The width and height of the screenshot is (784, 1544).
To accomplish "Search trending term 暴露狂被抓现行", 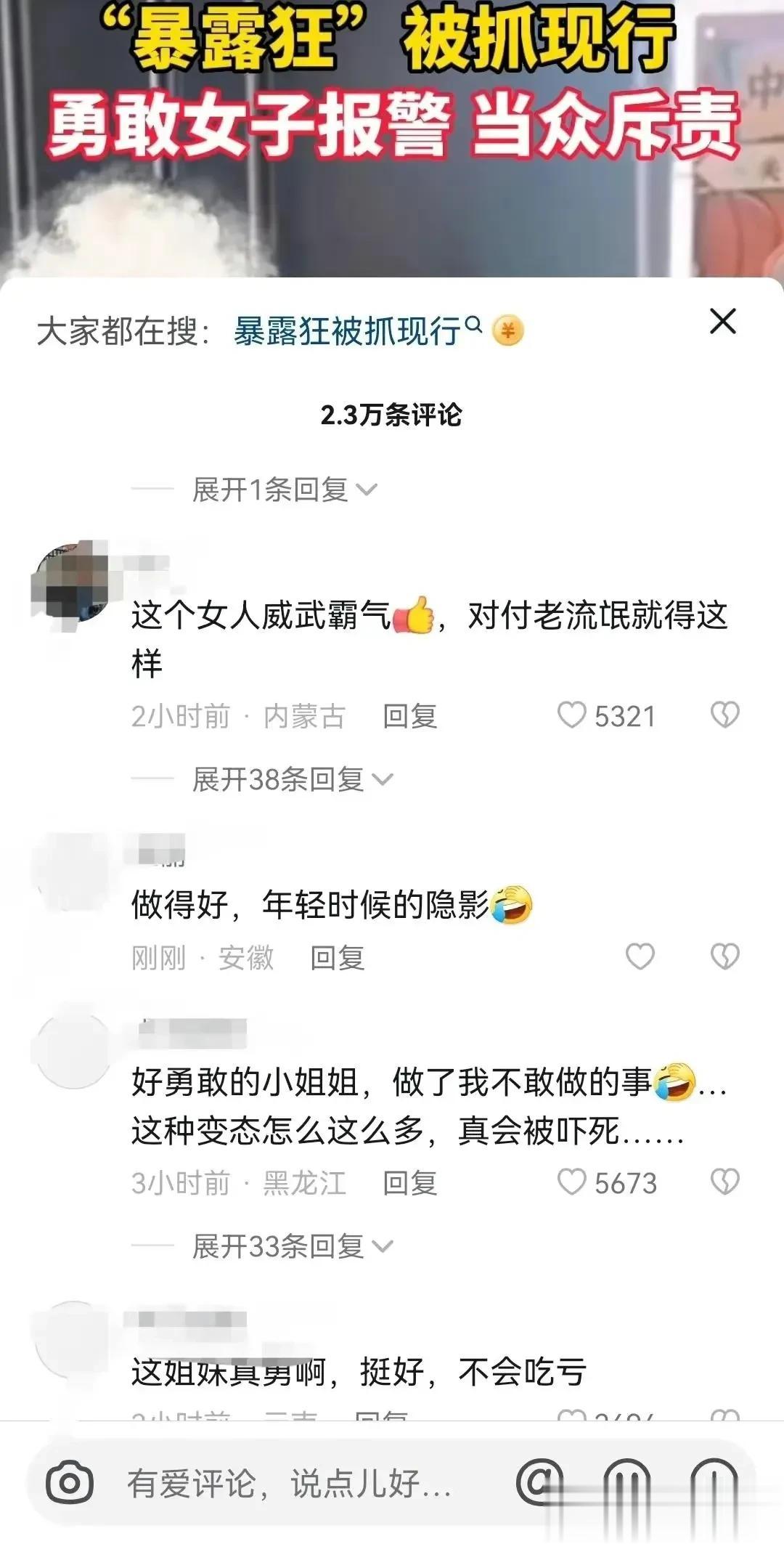I will coord(348,331).
